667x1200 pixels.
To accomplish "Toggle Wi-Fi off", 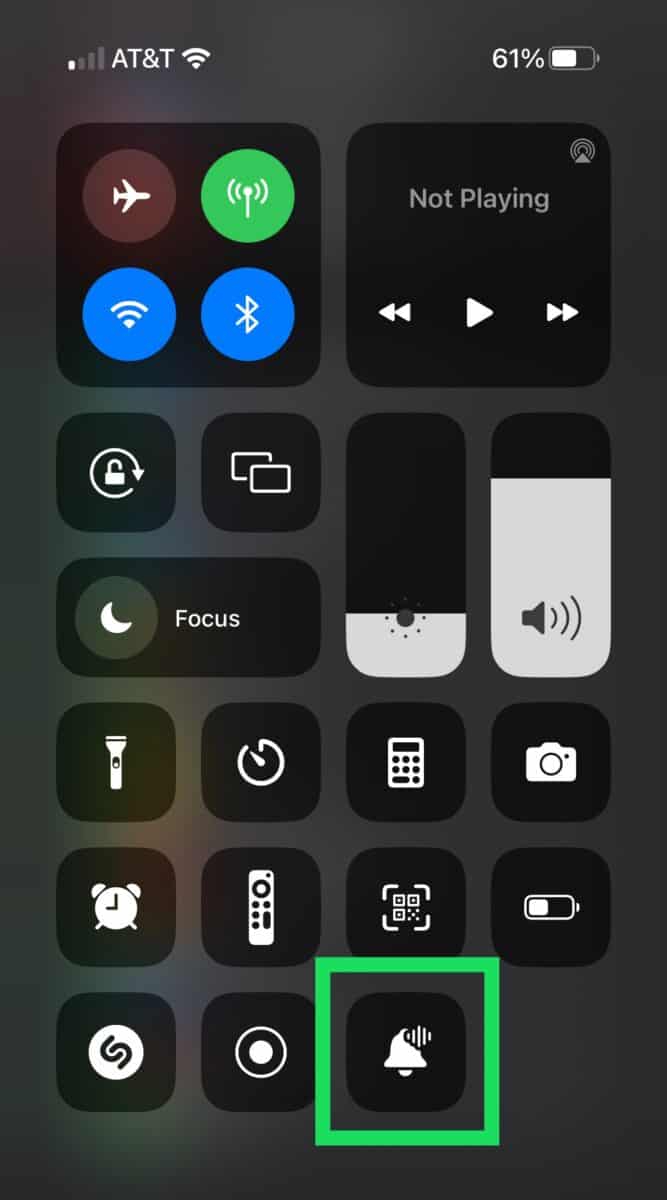I will tap(129, 314).
